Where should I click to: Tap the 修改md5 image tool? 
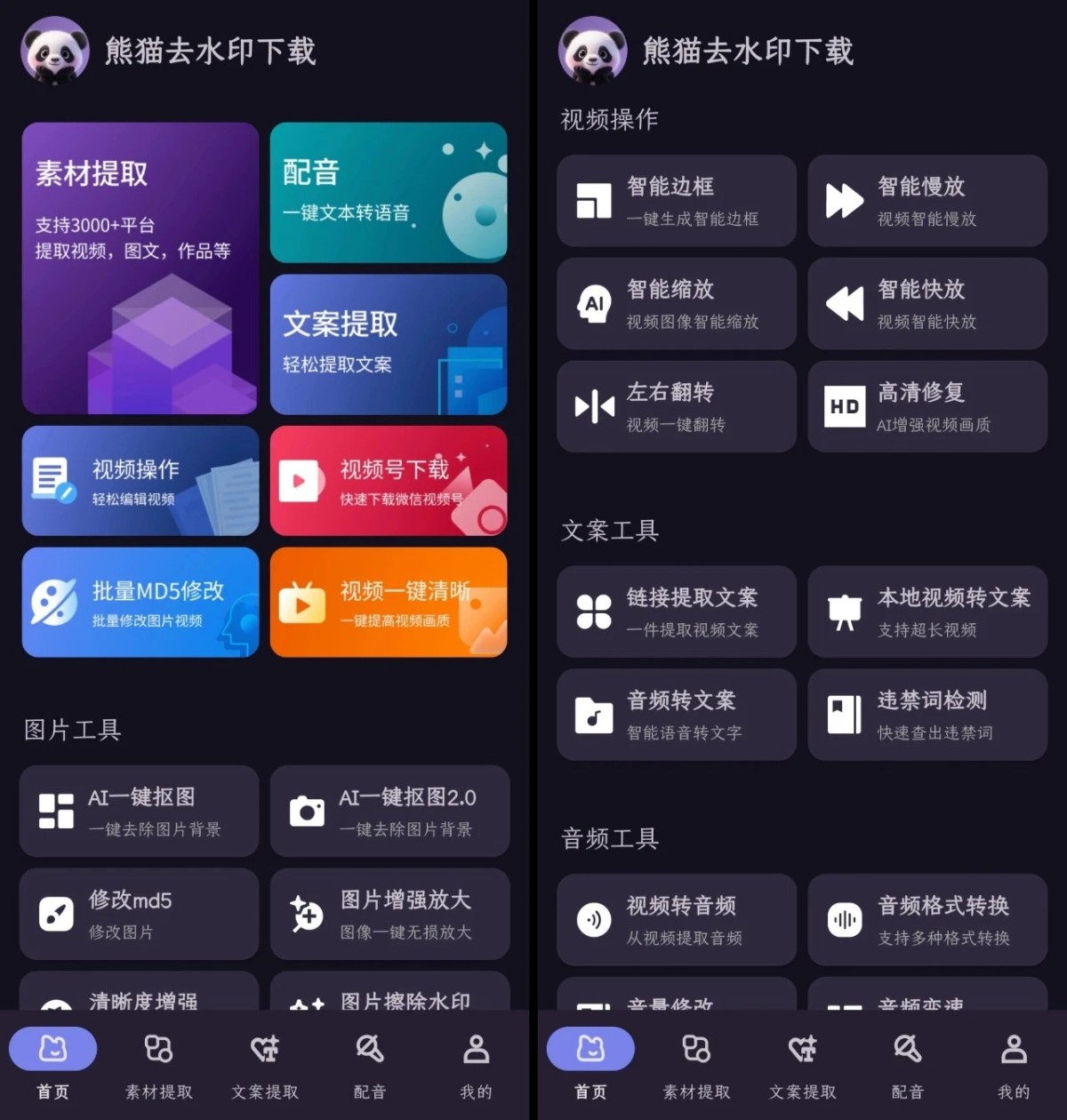(139, 914)
